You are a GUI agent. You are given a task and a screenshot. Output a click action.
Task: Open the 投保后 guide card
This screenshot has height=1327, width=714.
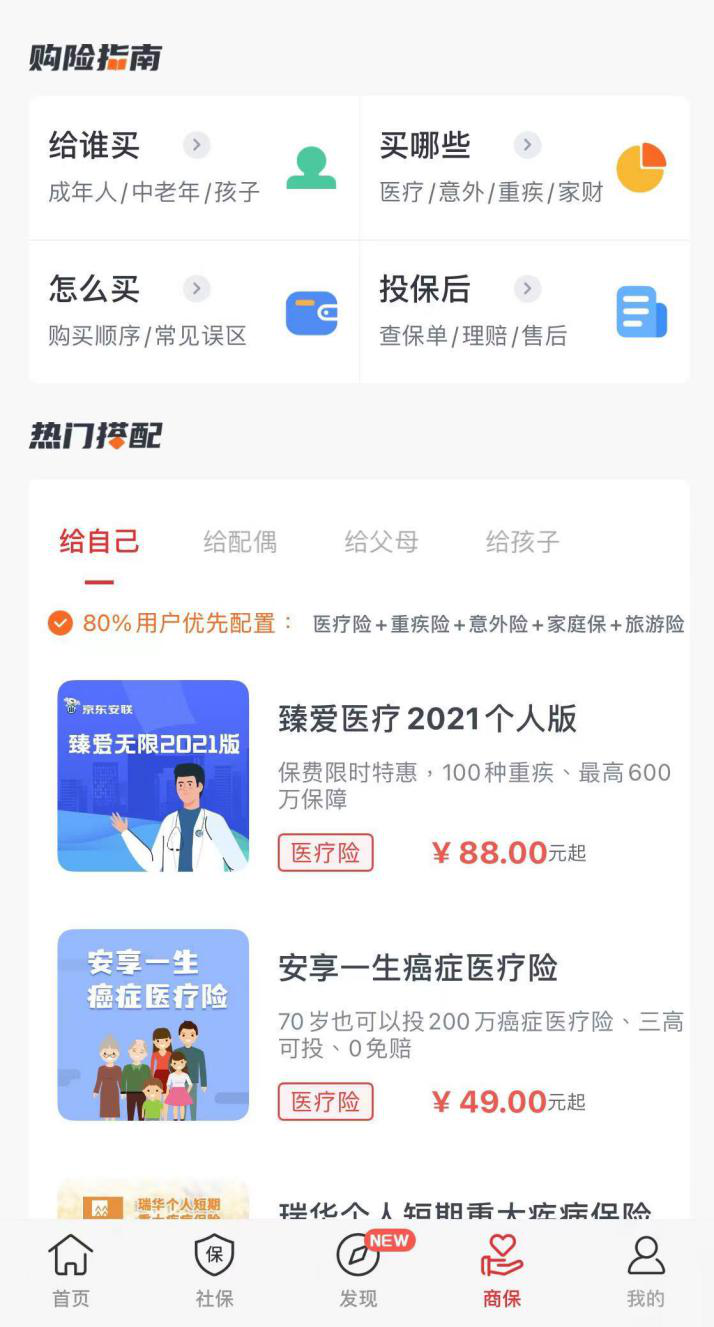(x=524, y=312)
